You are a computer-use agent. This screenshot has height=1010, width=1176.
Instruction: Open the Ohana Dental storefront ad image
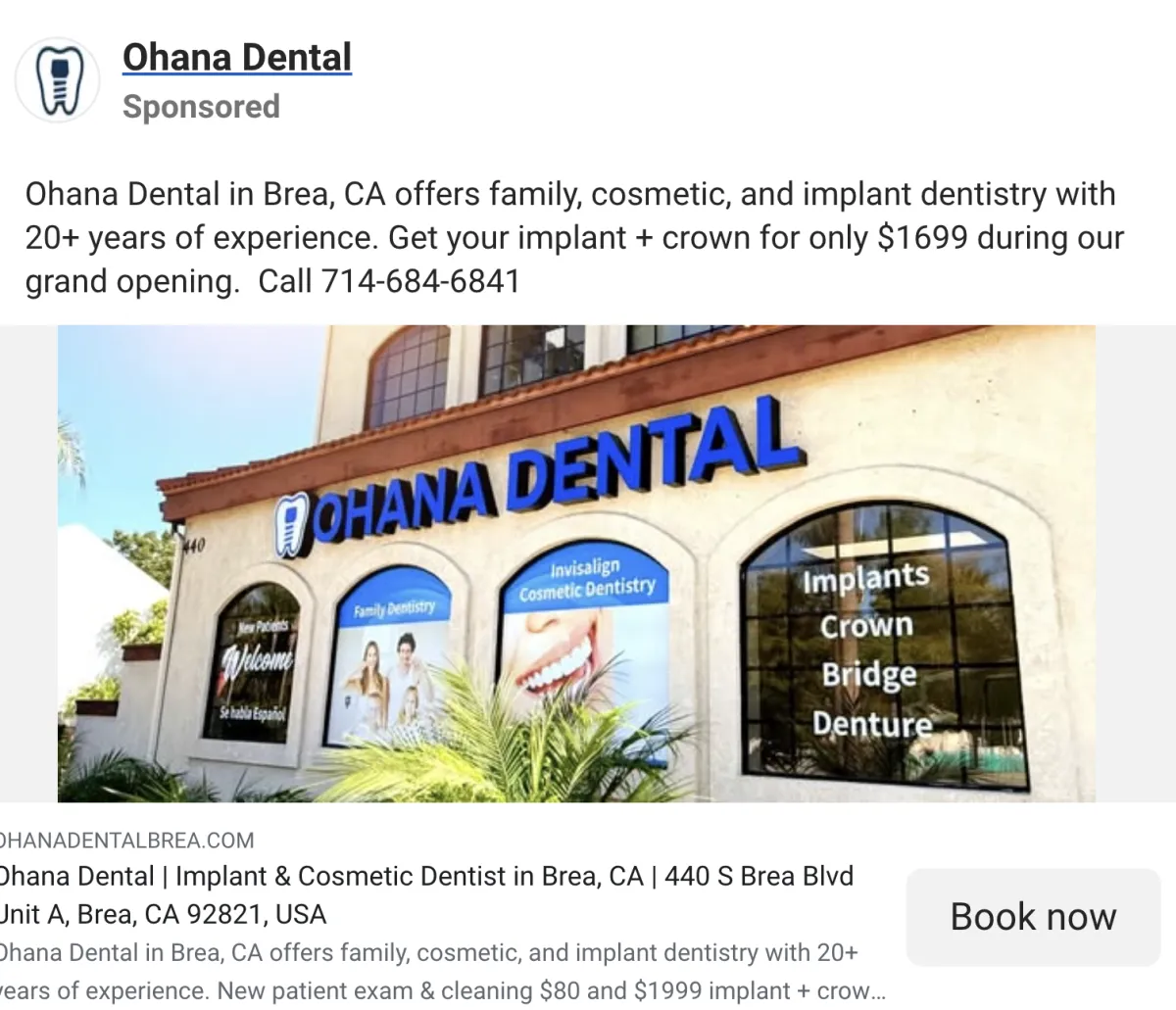(576, 563)
